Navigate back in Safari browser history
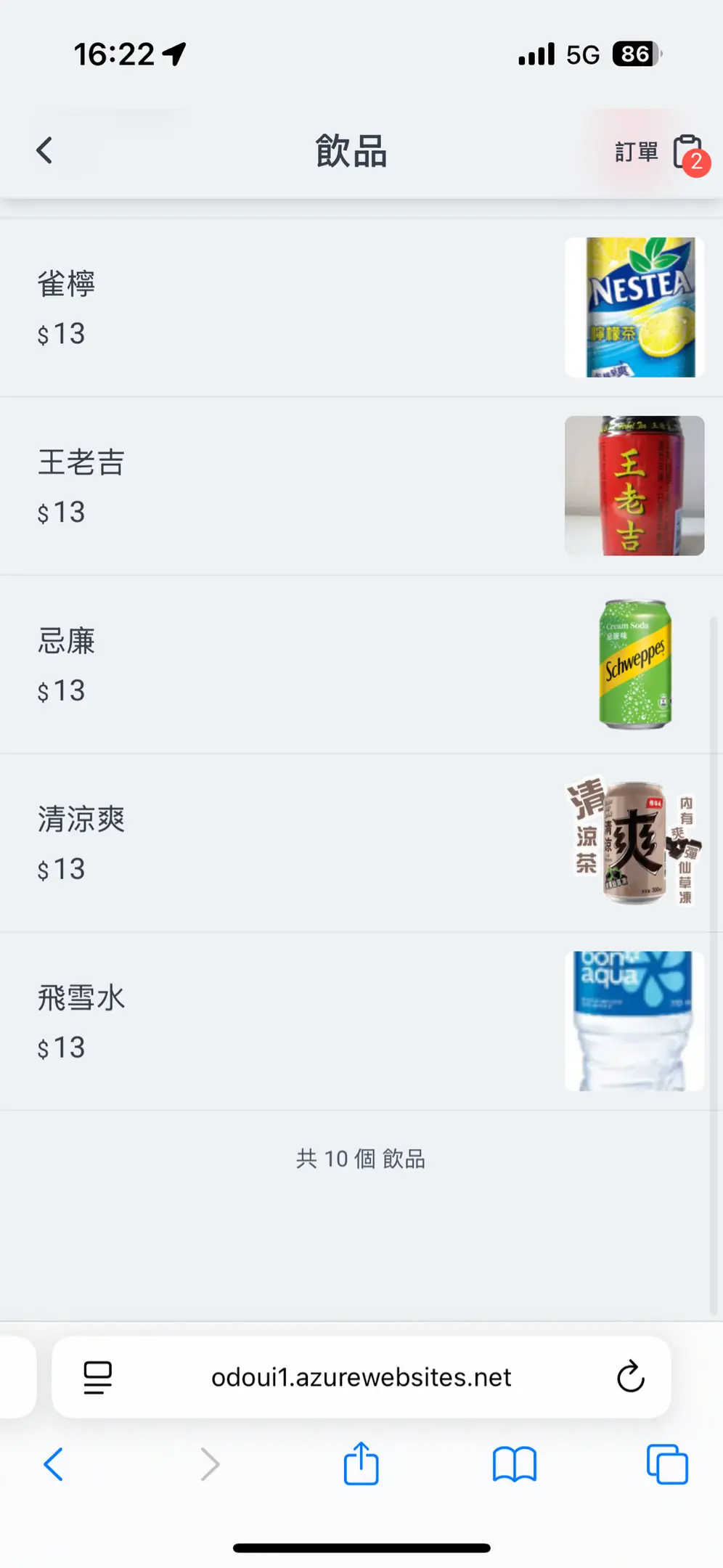The height and width of the screenshot is (1568, 723). tap(54, 1463)
